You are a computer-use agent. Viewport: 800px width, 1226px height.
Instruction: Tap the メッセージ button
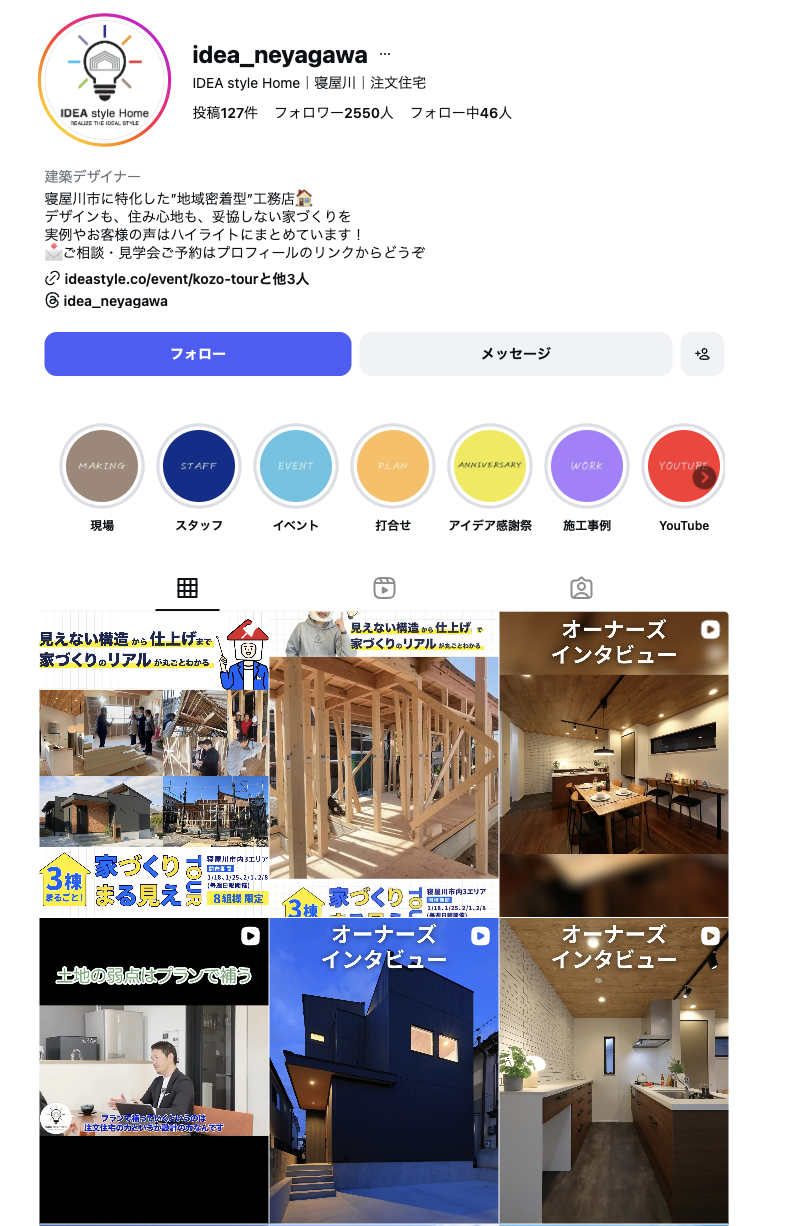click(x=515, y=354)
